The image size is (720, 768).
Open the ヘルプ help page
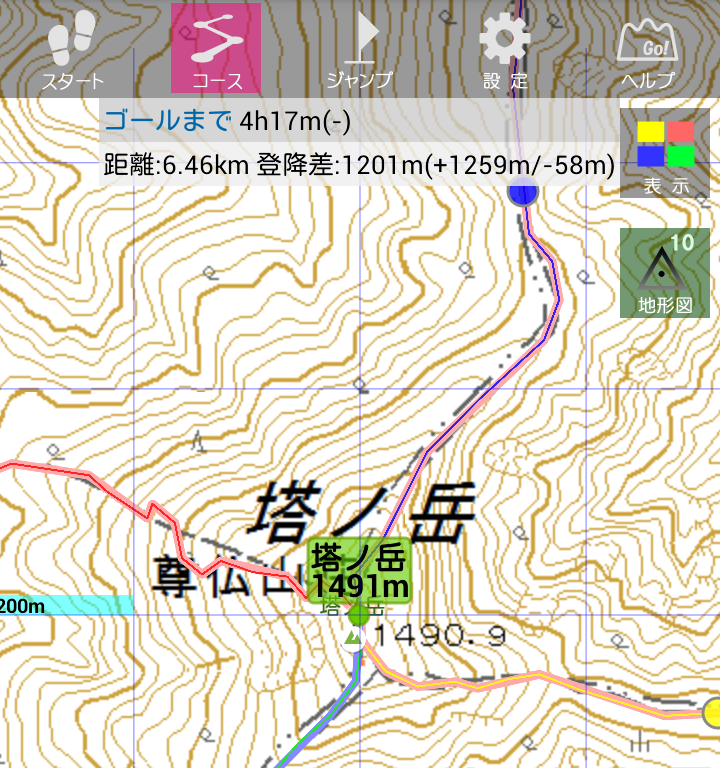click(x=647, y=48)
